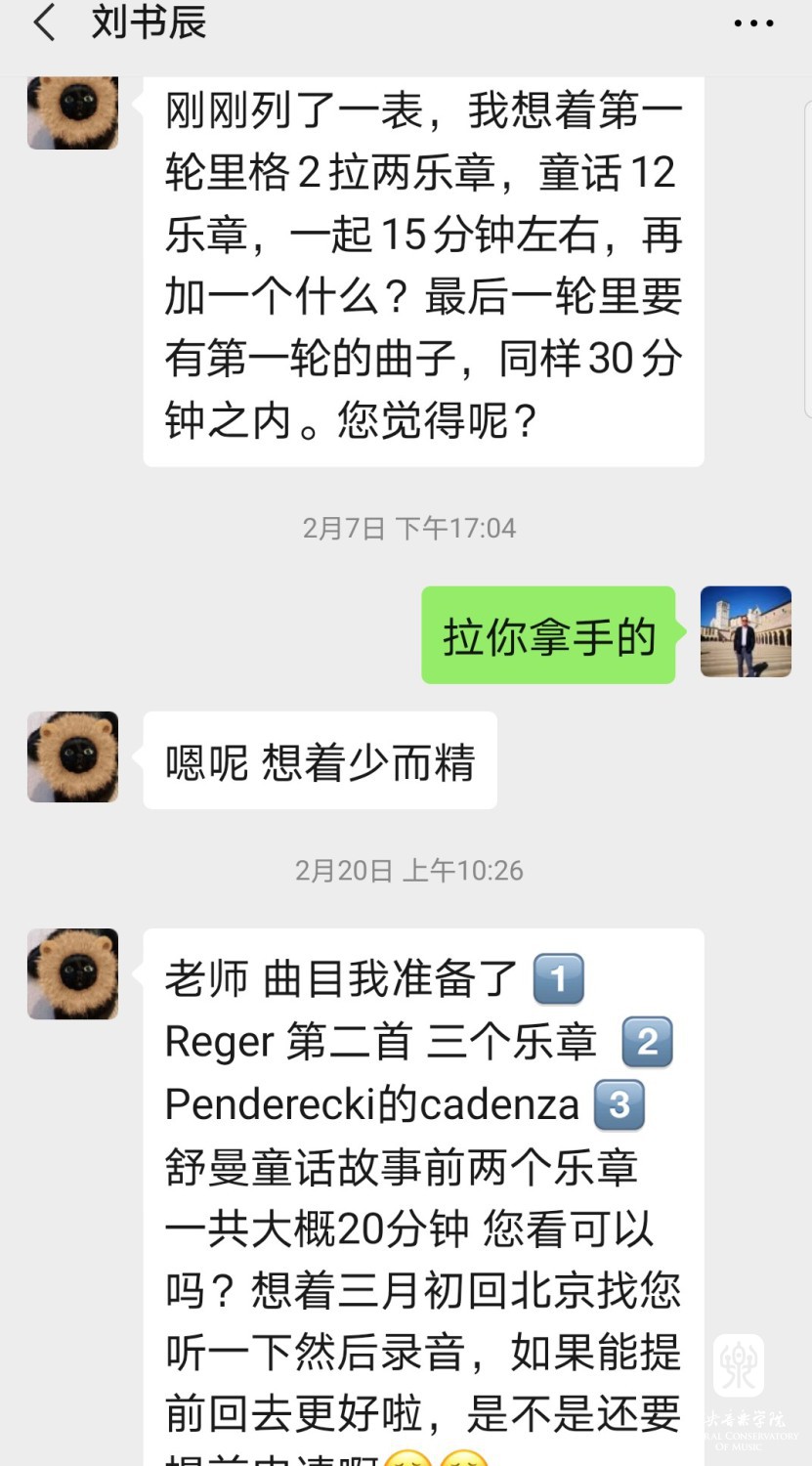Tap 刘书辰's avatar beside 嗯呢 想着少而精
Viewport: 812px width, 1466px height.
73,756
